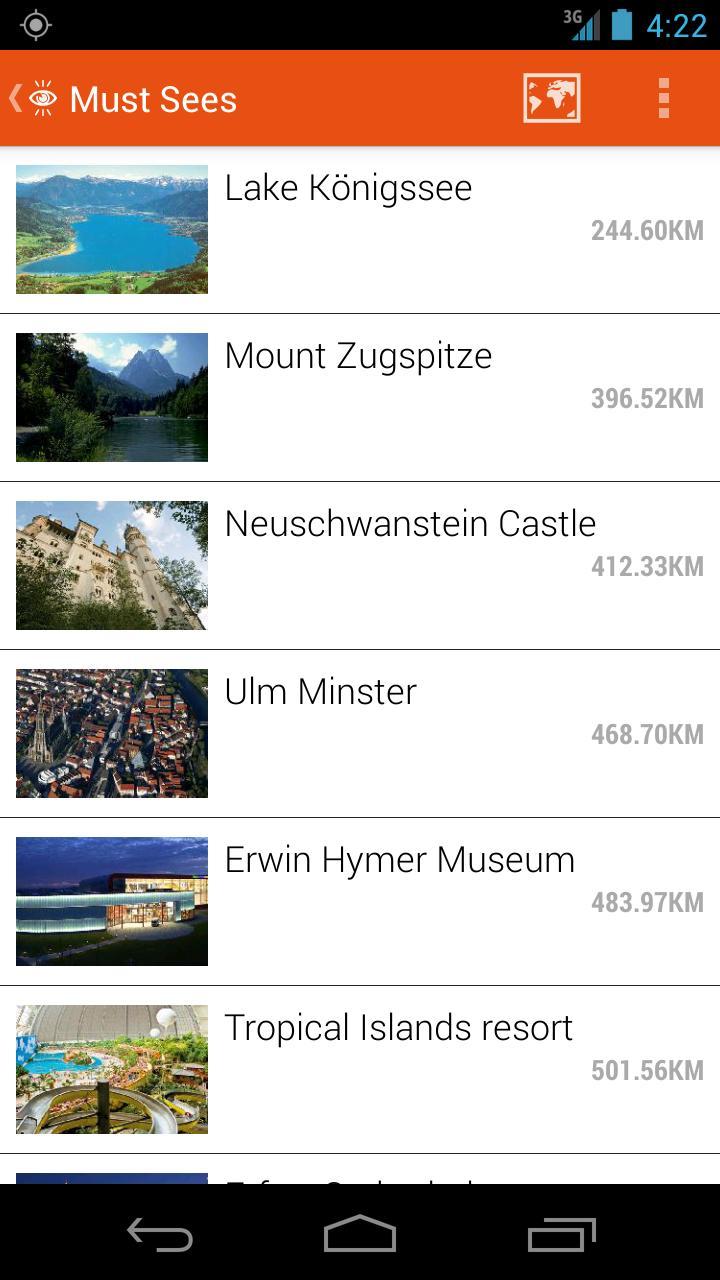Image resolution: width=720 pixels, height=1280 pixels.
Task: Select the Must Sees title
Action: point(152,98)
